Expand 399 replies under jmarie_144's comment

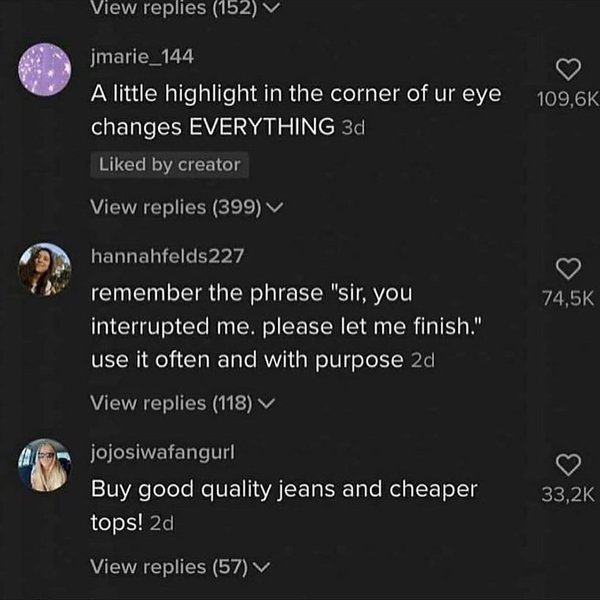click(186, 207)
